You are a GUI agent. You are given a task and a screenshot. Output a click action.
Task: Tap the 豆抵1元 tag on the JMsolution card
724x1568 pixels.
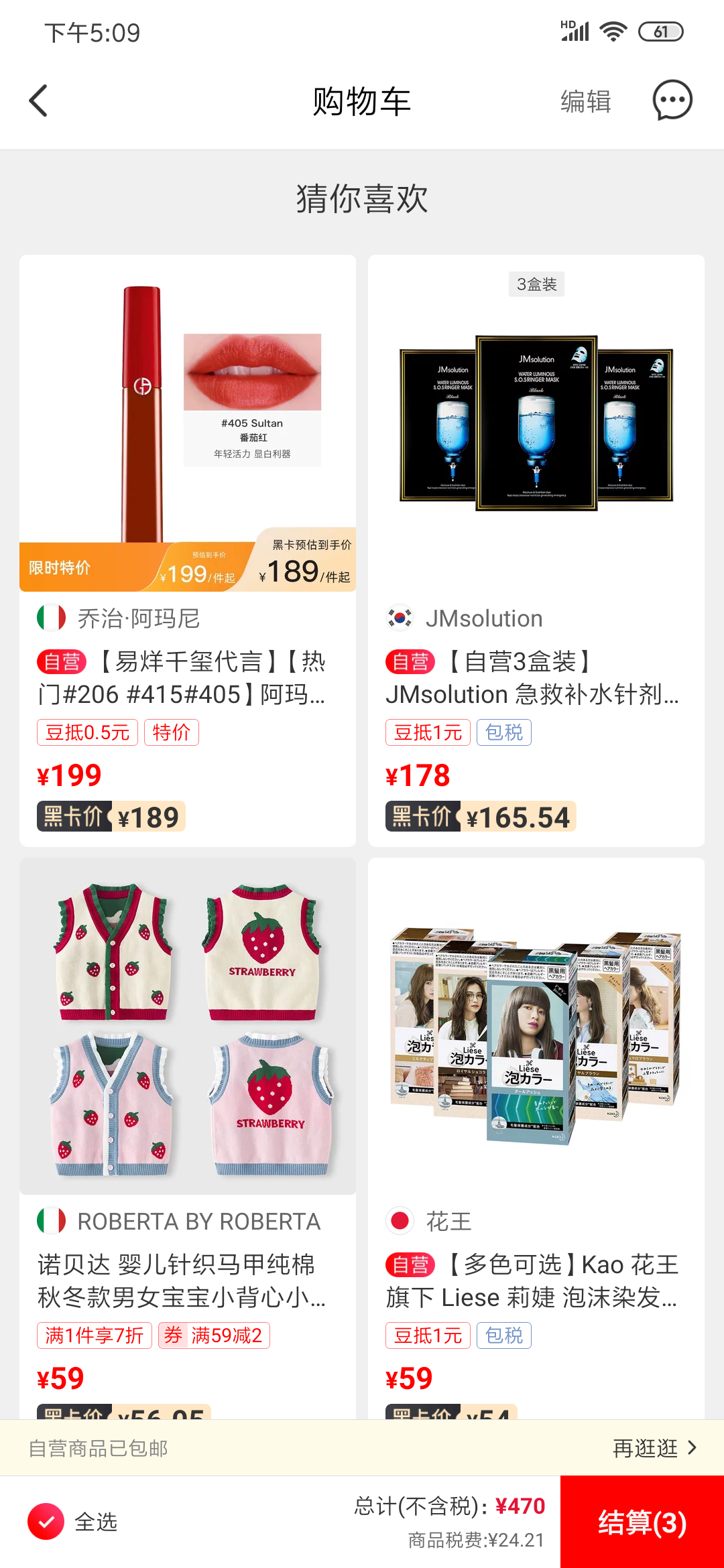pyautogui.click(x=428, y=732)
